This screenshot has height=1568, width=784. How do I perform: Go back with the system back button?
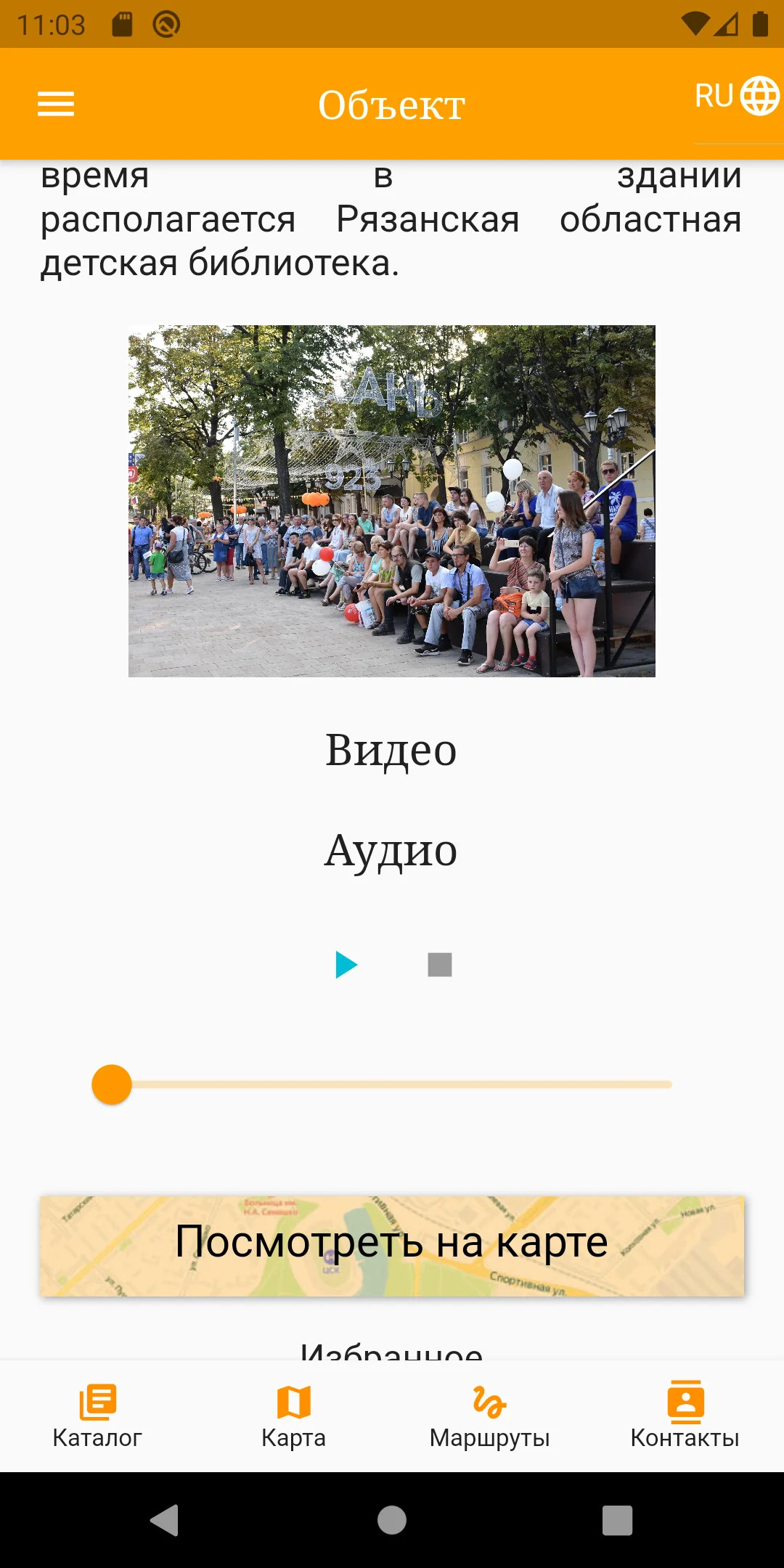165,1520
